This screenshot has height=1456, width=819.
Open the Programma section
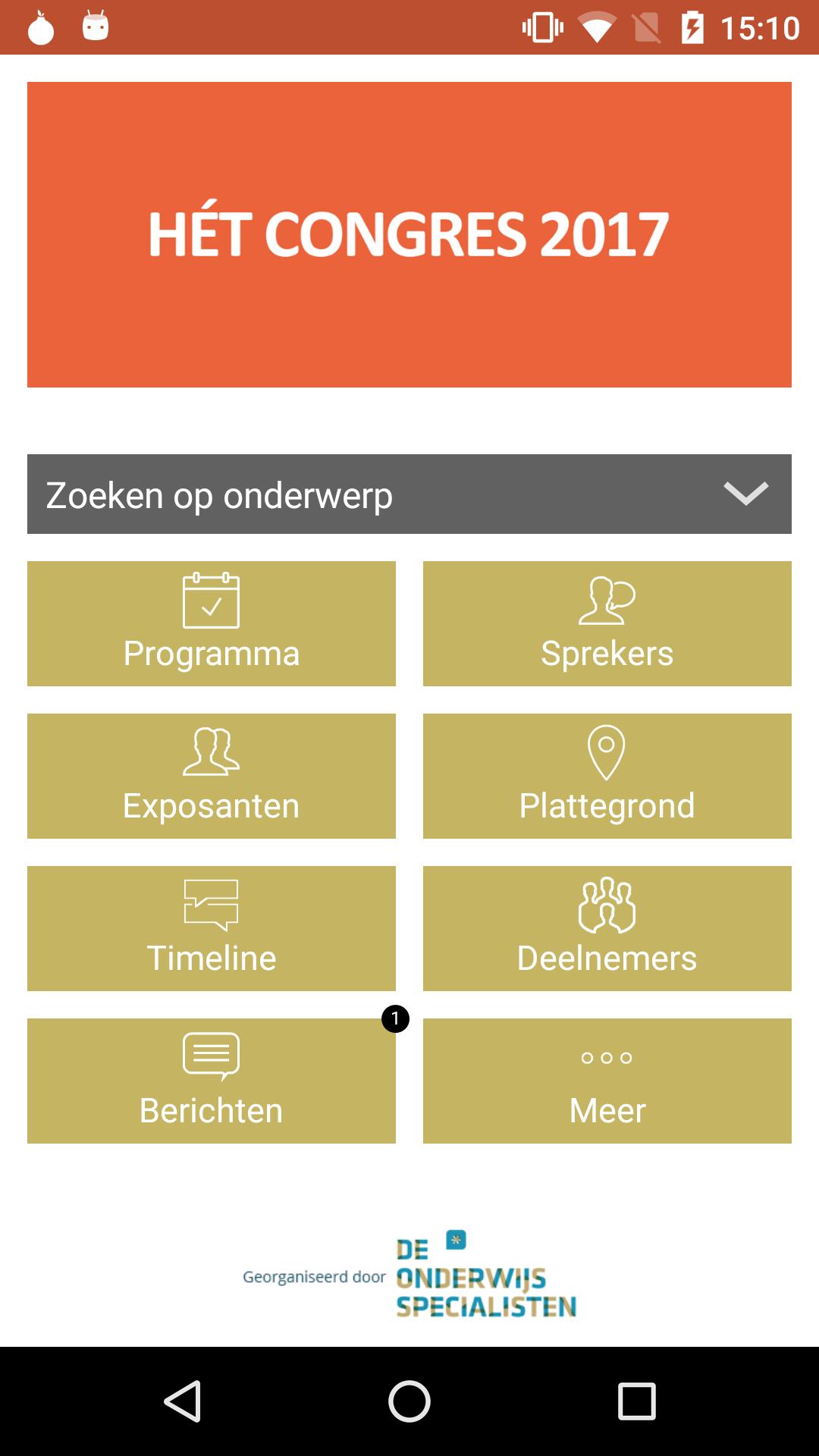(211, 623)
